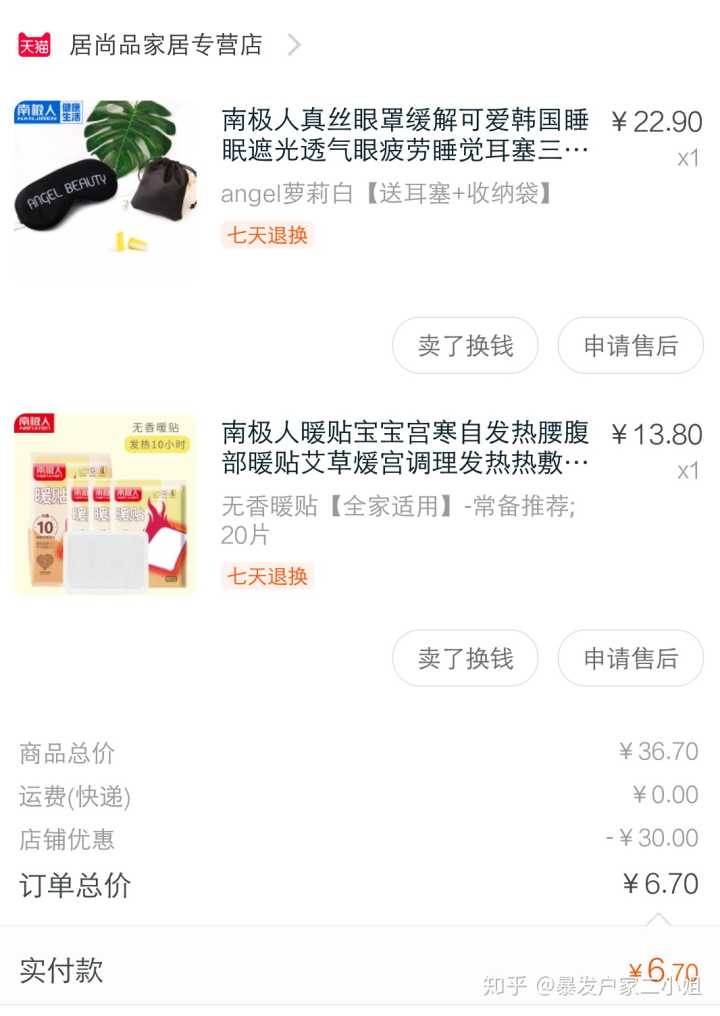View the 南极人真丝眼罩 product title details
This screenshot has width=720, height=1016.
pyautogui.click(x=405, y=136)
